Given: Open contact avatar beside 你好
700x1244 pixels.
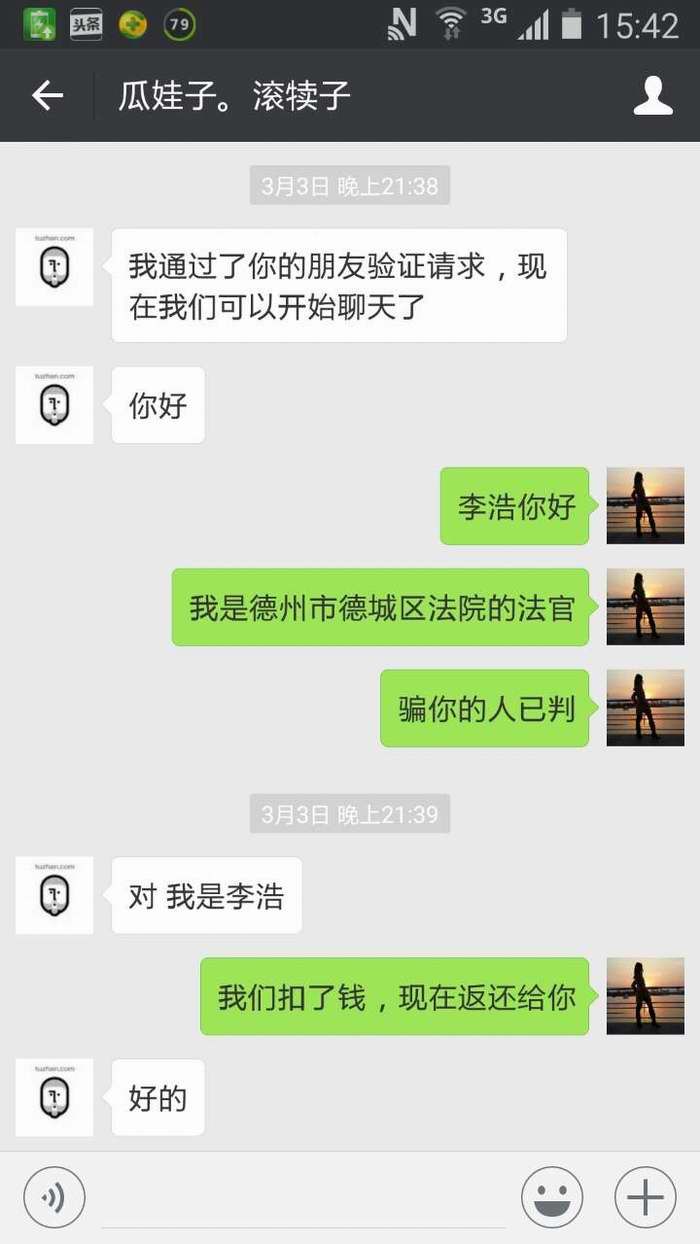Looking at the screenshot, I should click(x=54, y=405).
